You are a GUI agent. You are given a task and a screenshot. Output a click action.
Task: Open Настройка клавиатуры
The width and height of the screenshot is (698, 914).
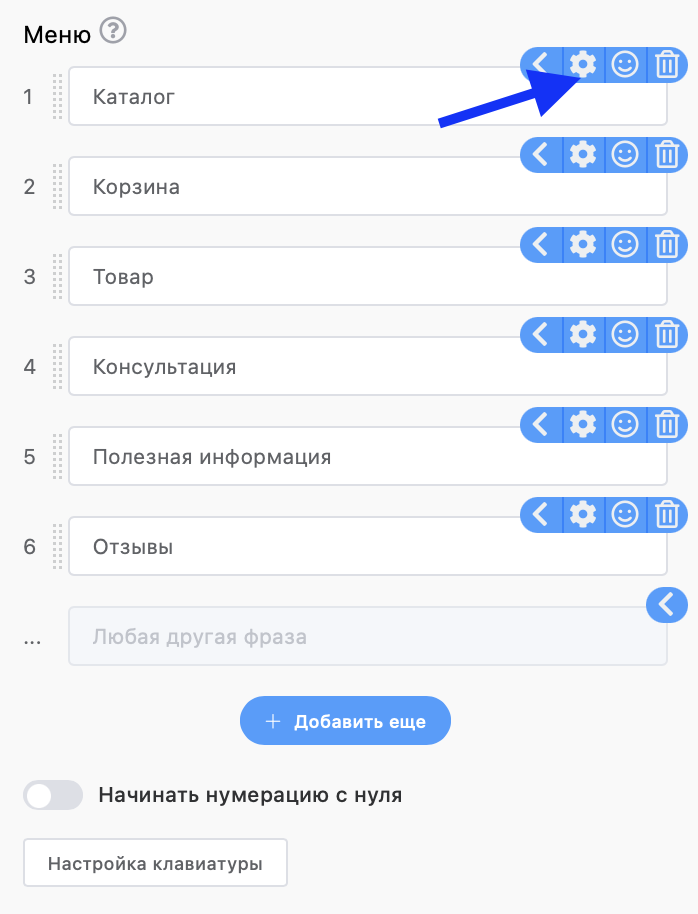[155, 863]
